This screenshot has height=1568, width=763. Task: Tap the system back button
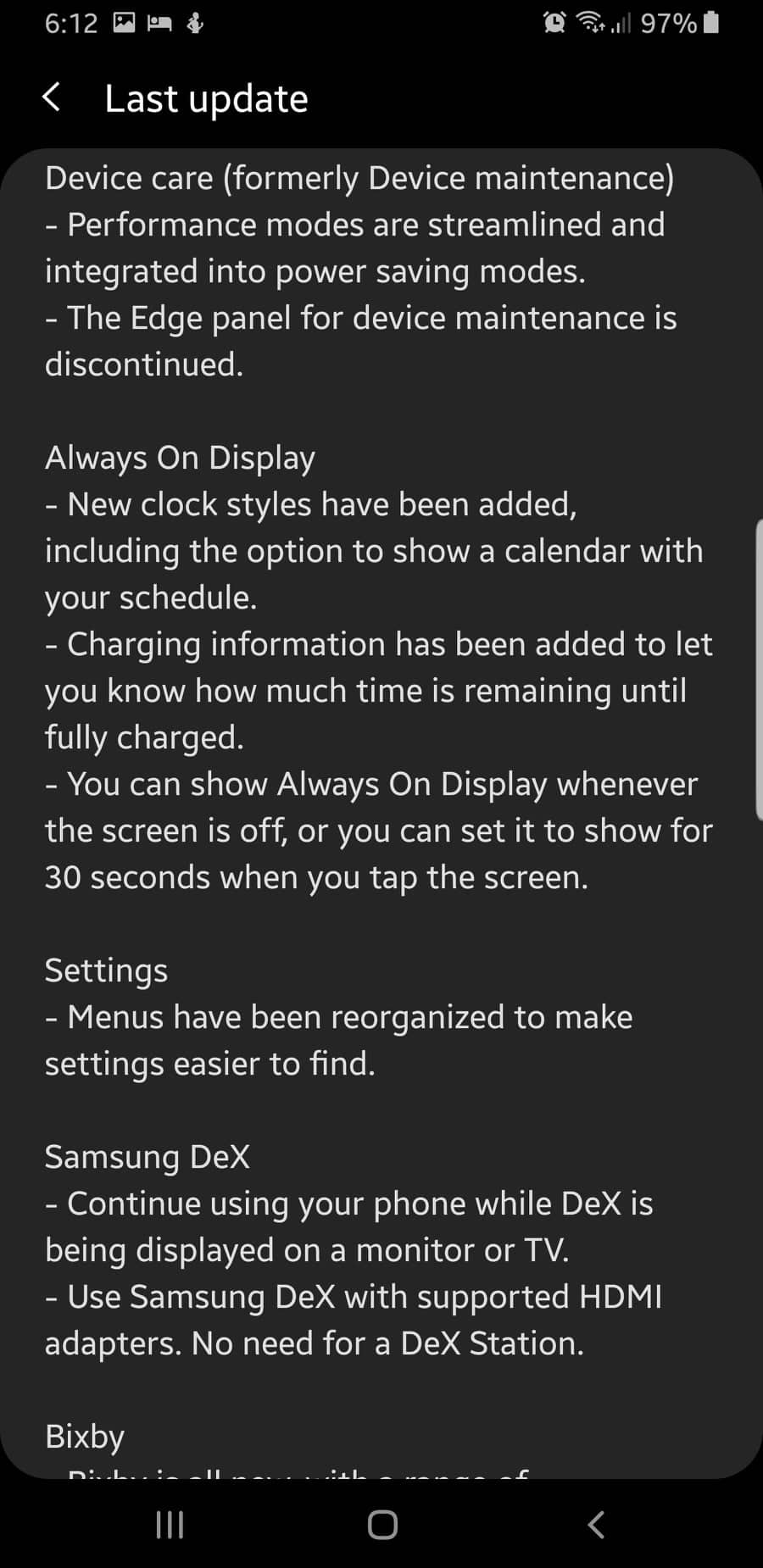click(x=596, y=1525)
